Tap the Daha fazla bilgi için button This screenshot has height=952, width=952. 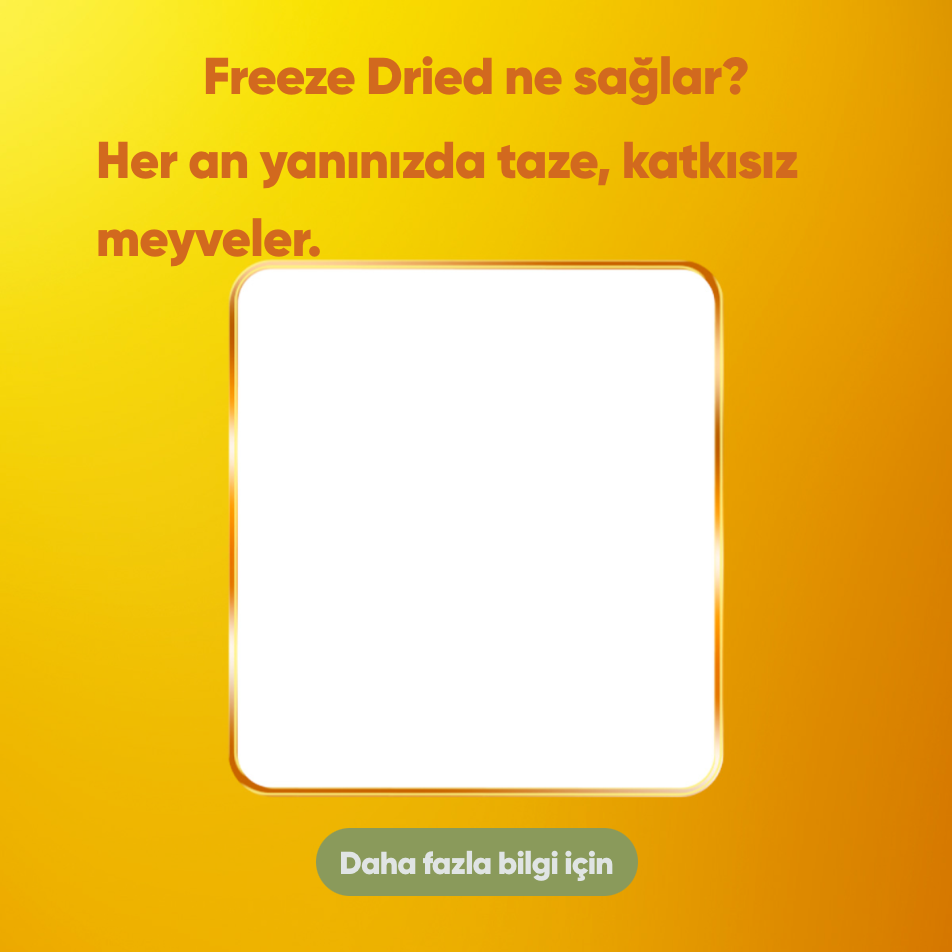[x=476, y=862]
